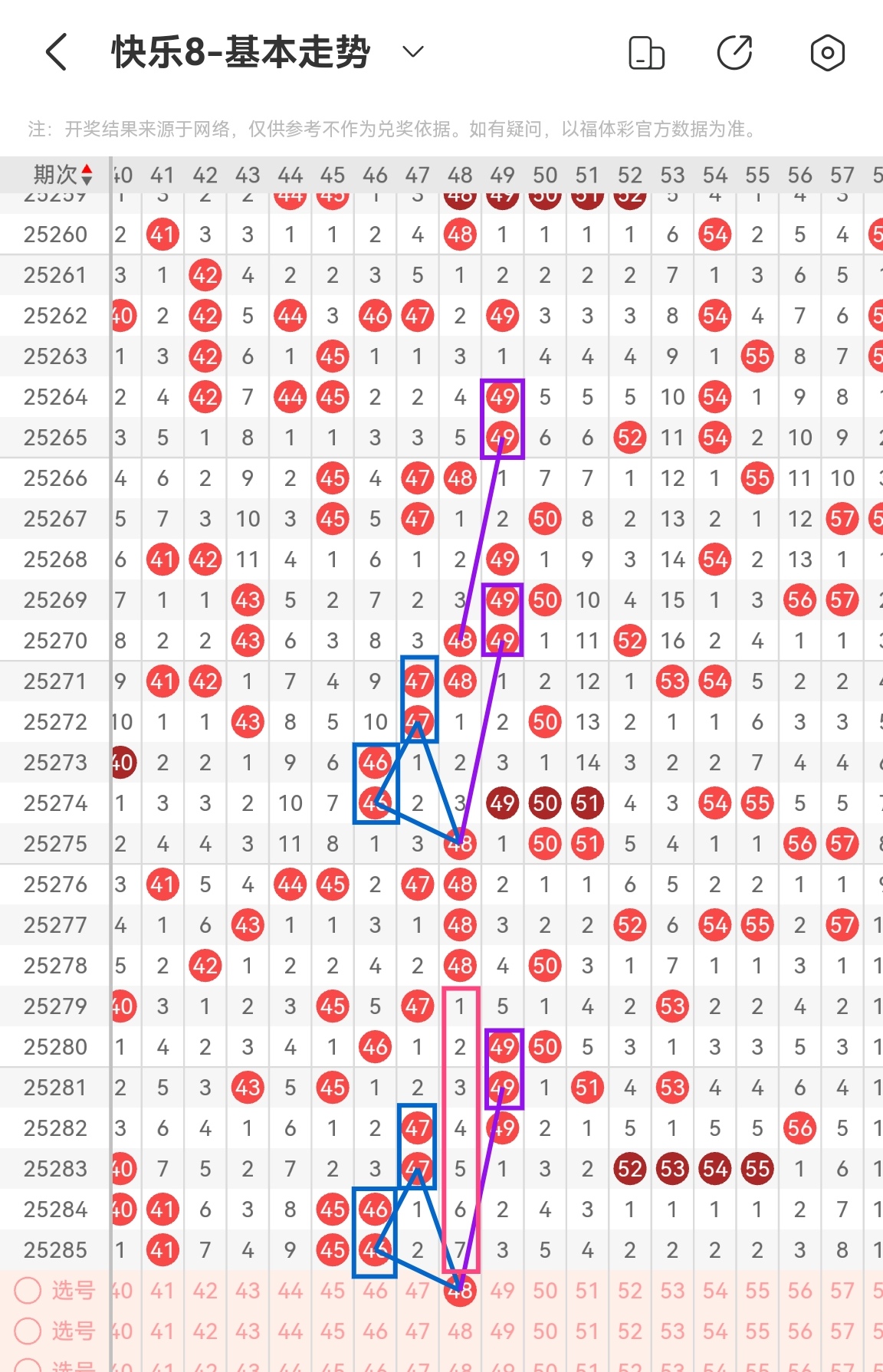Tap the screen orientation icon in the header
The height and width of the screenshot is (1372, 883).
[646, 53]
